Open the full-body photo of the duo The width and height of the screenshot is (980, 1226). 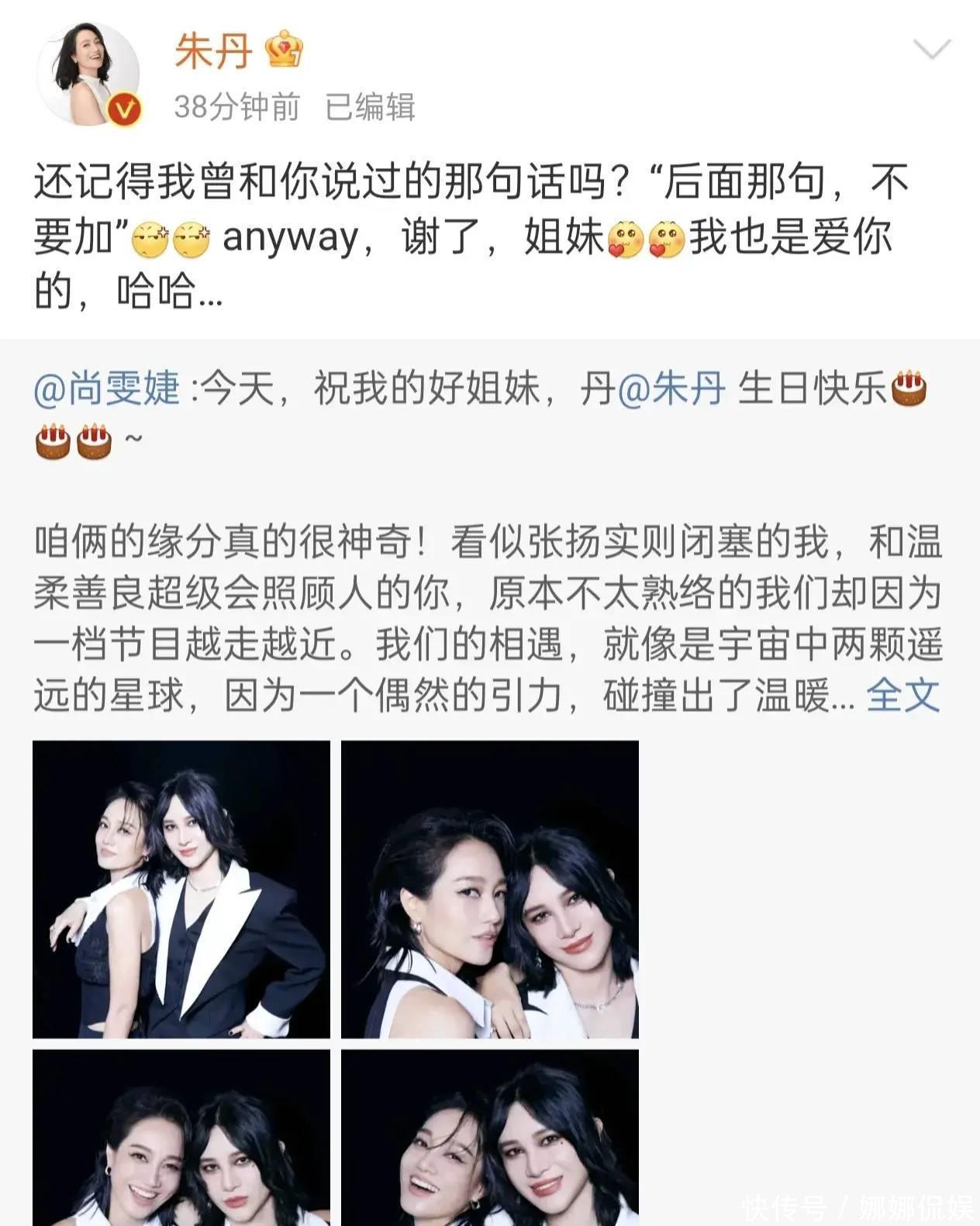coord(181,889)
